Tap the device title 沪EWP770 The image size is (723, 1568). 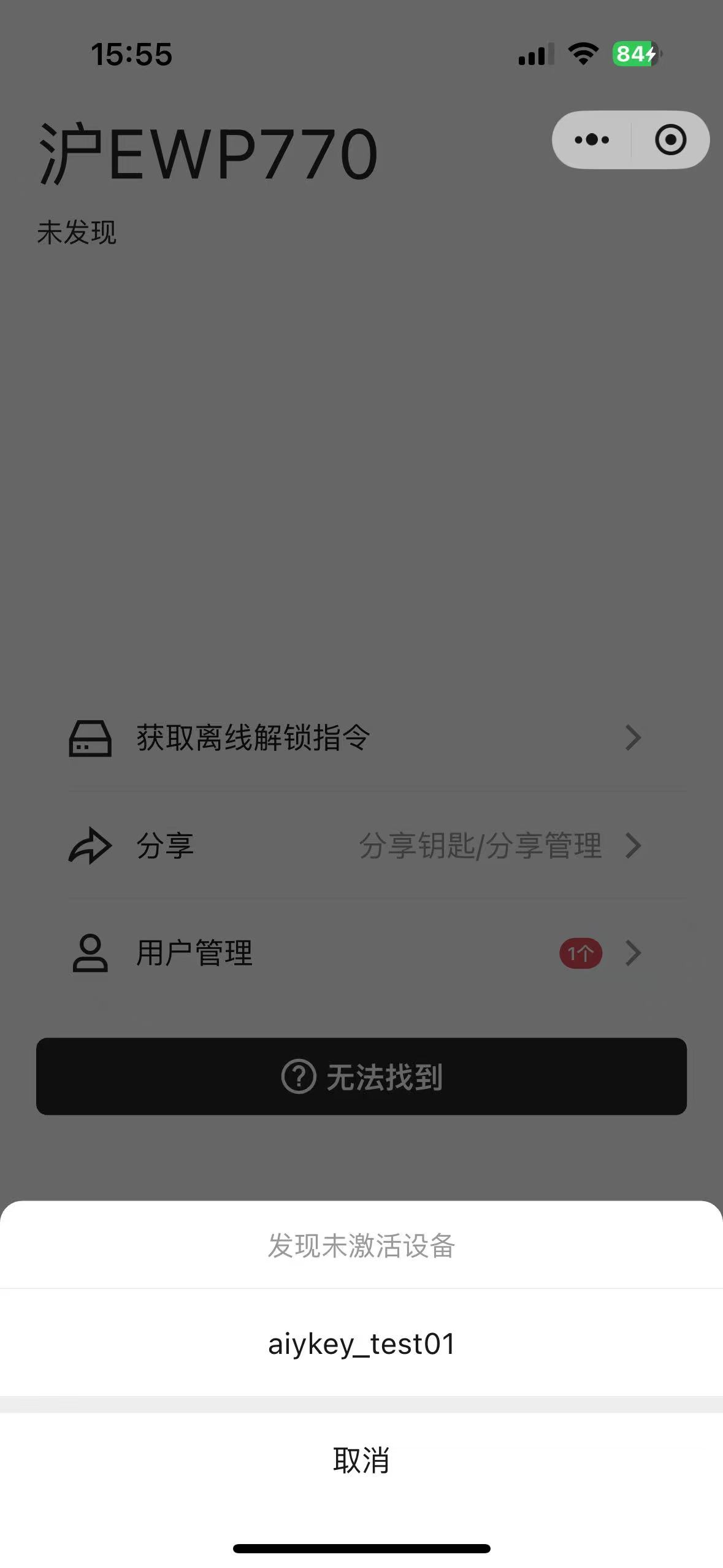click(208, 150)
